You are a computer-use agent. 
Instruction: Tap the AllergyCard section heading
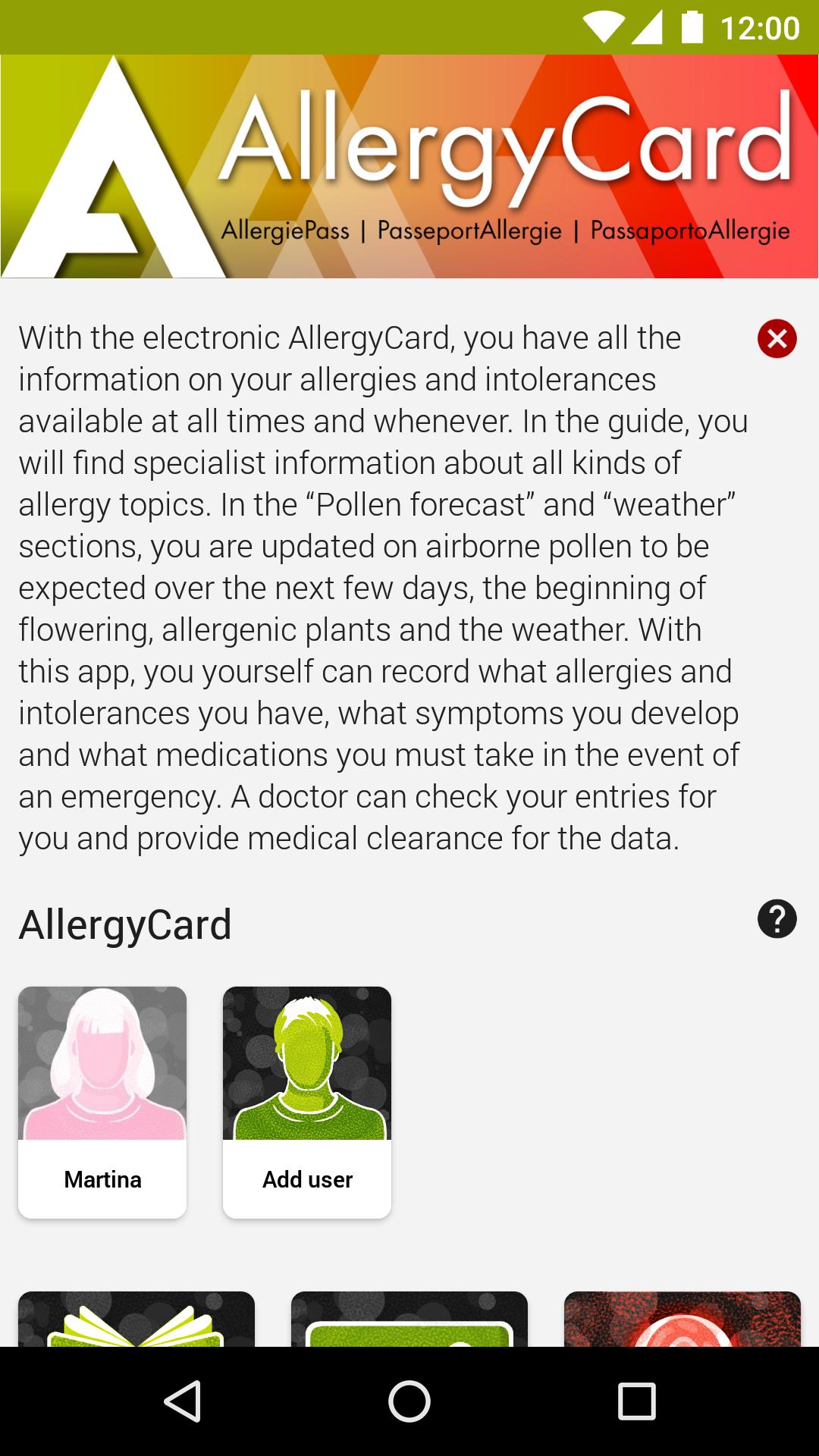126,924
